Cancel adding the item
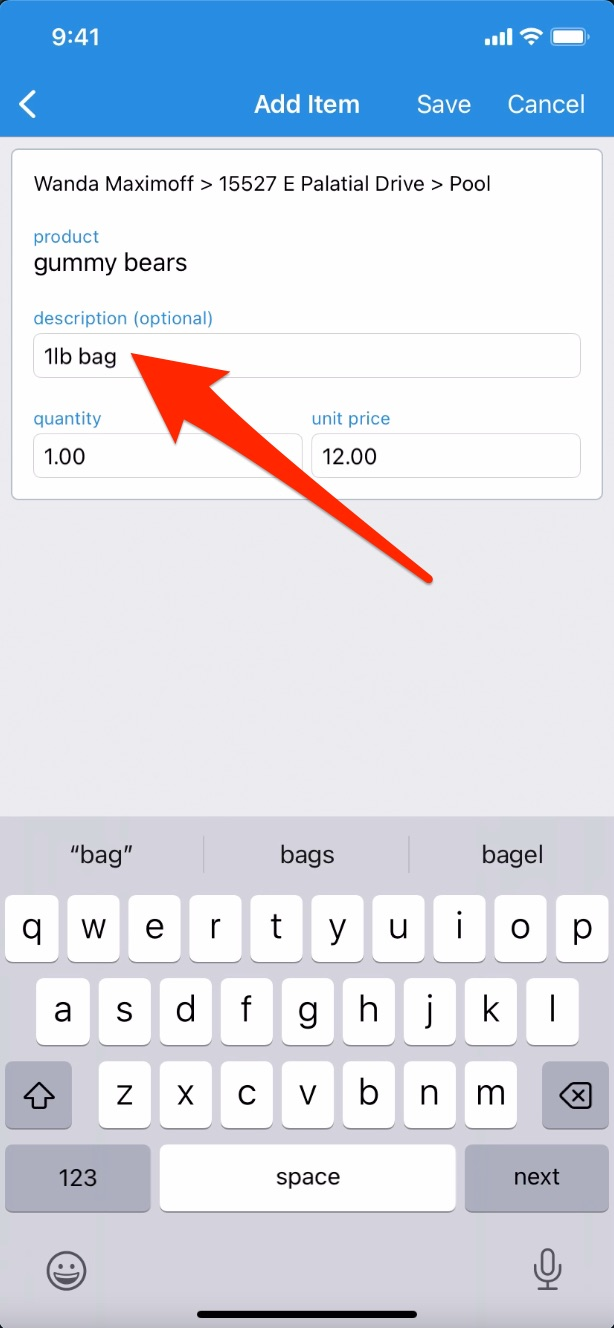Image resolution: width=614 pixels, height=1328 pixels. tap(546, 104)
